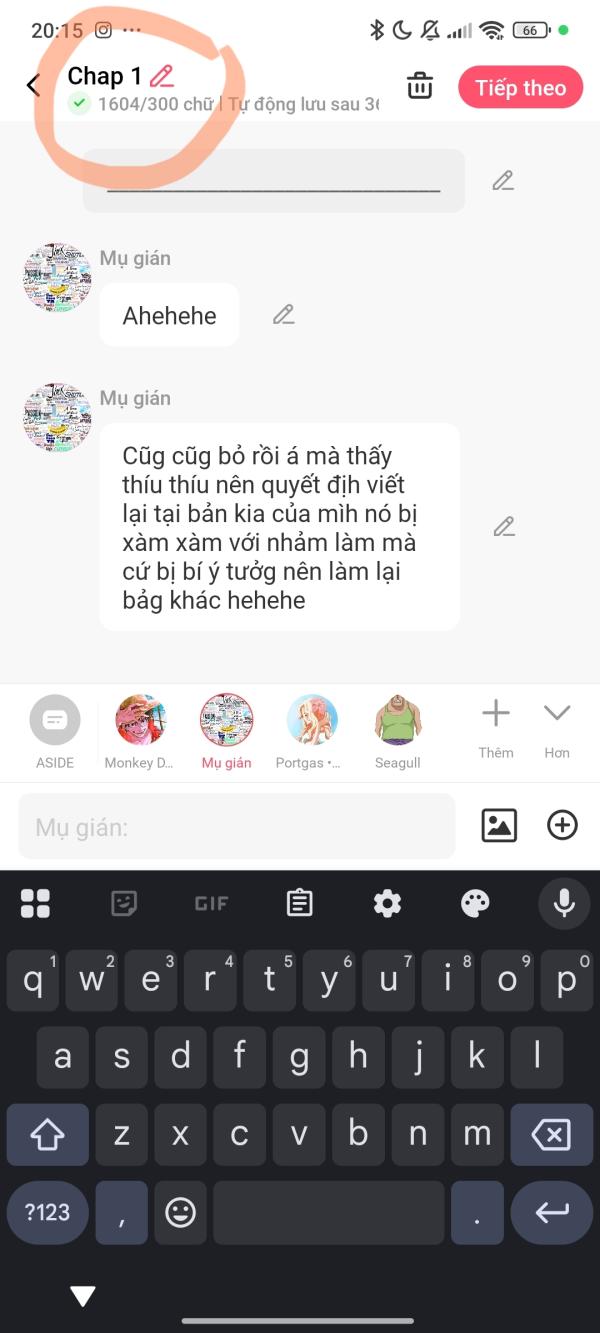This screenshot has height=1333, width=600.
Task: Expand more options with the Hơn chevron
Action: [x=557, y=730]
